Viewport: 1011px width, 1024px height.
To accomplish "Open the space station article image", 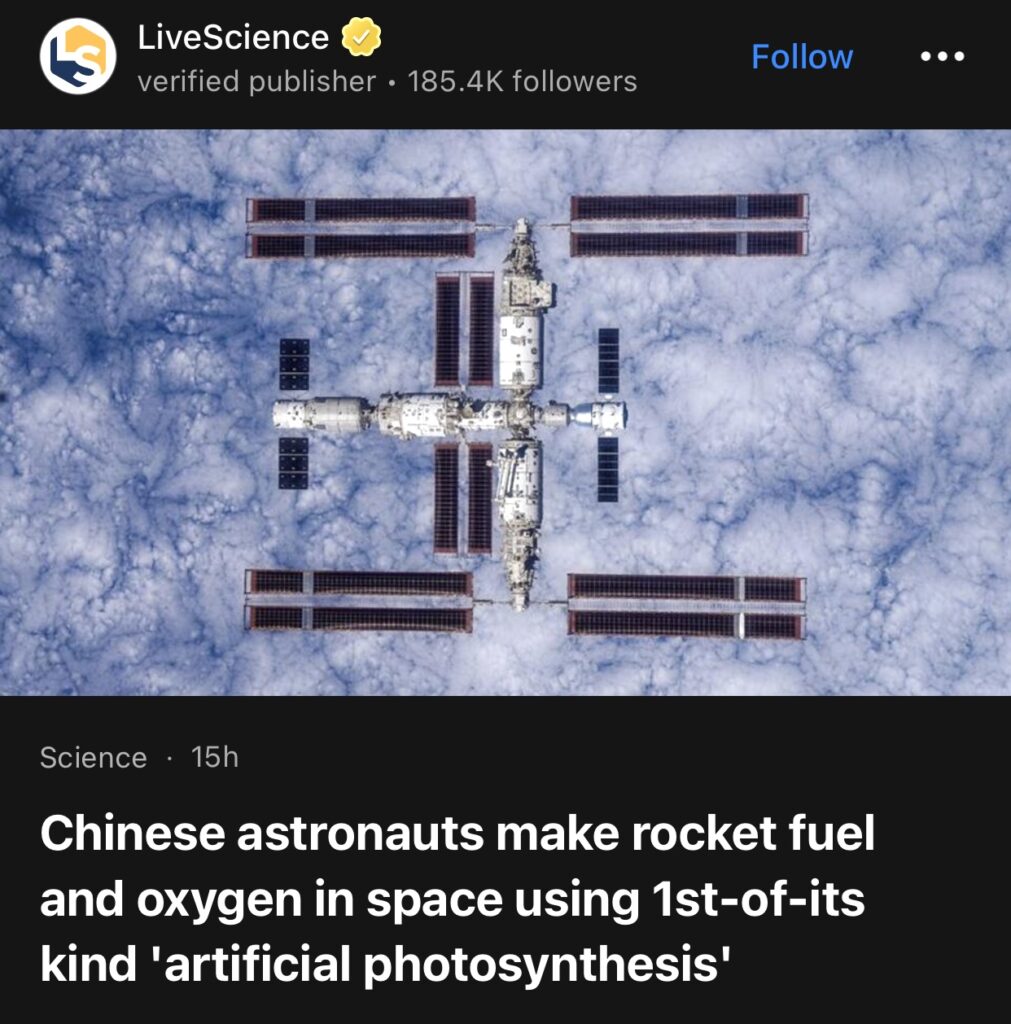I will (x=505, y=412).
